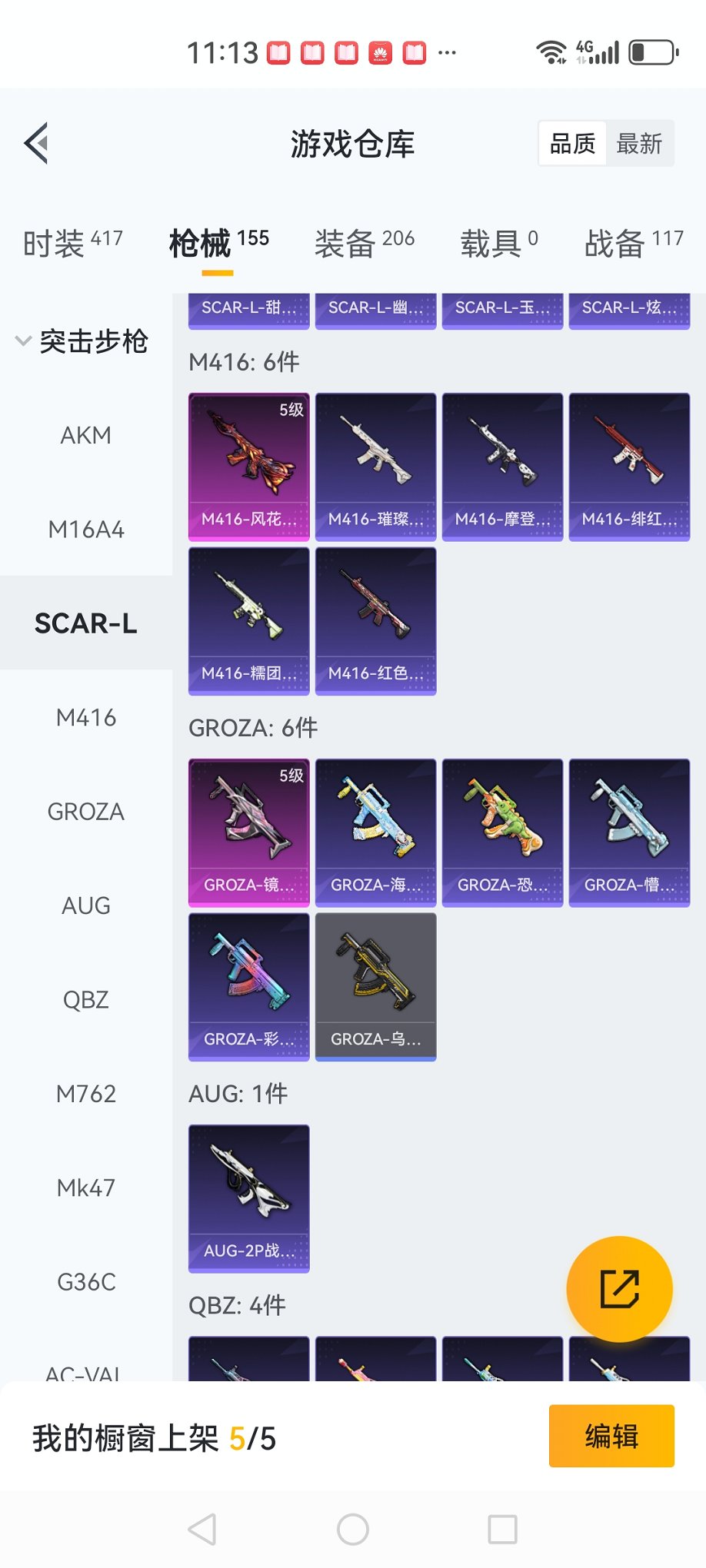
Task: Go back using the top-left arrow
Action: coord(36,143)
